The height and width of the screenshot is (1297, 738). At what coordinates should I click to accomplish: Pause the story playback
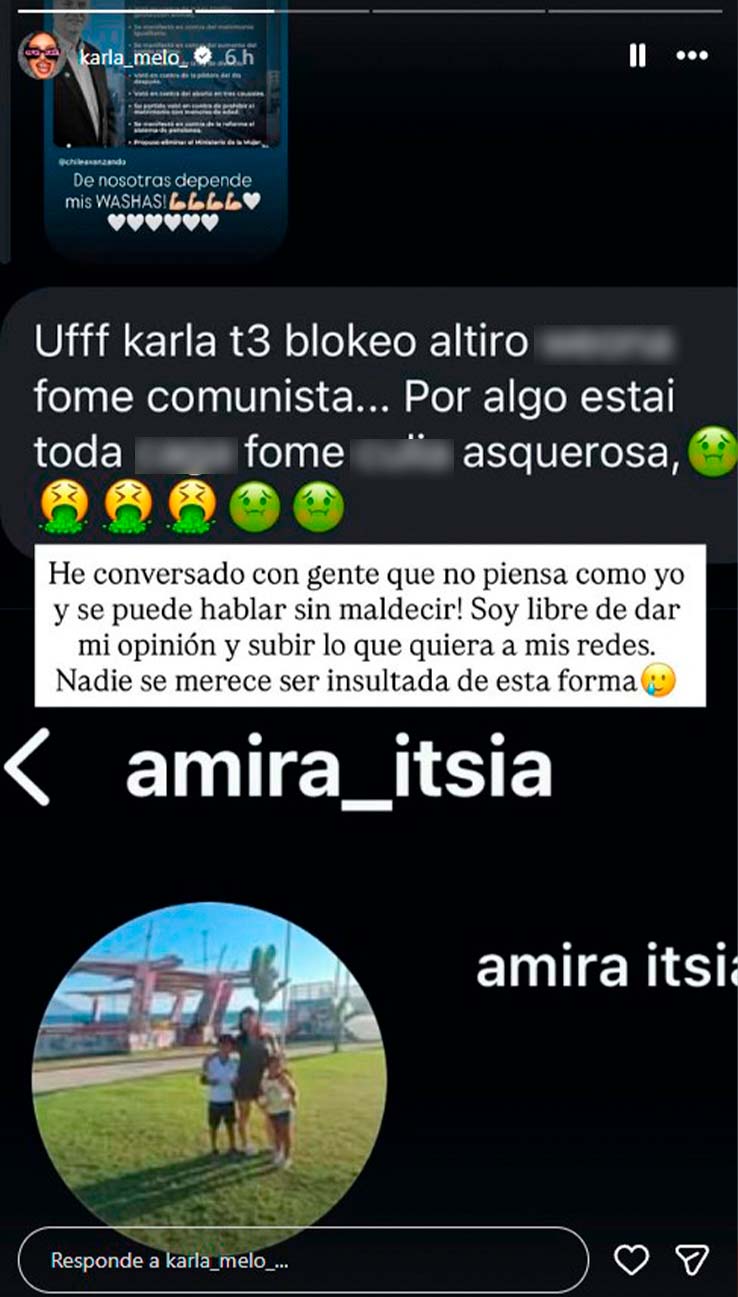pyautogui.click(x=637, y=56)
